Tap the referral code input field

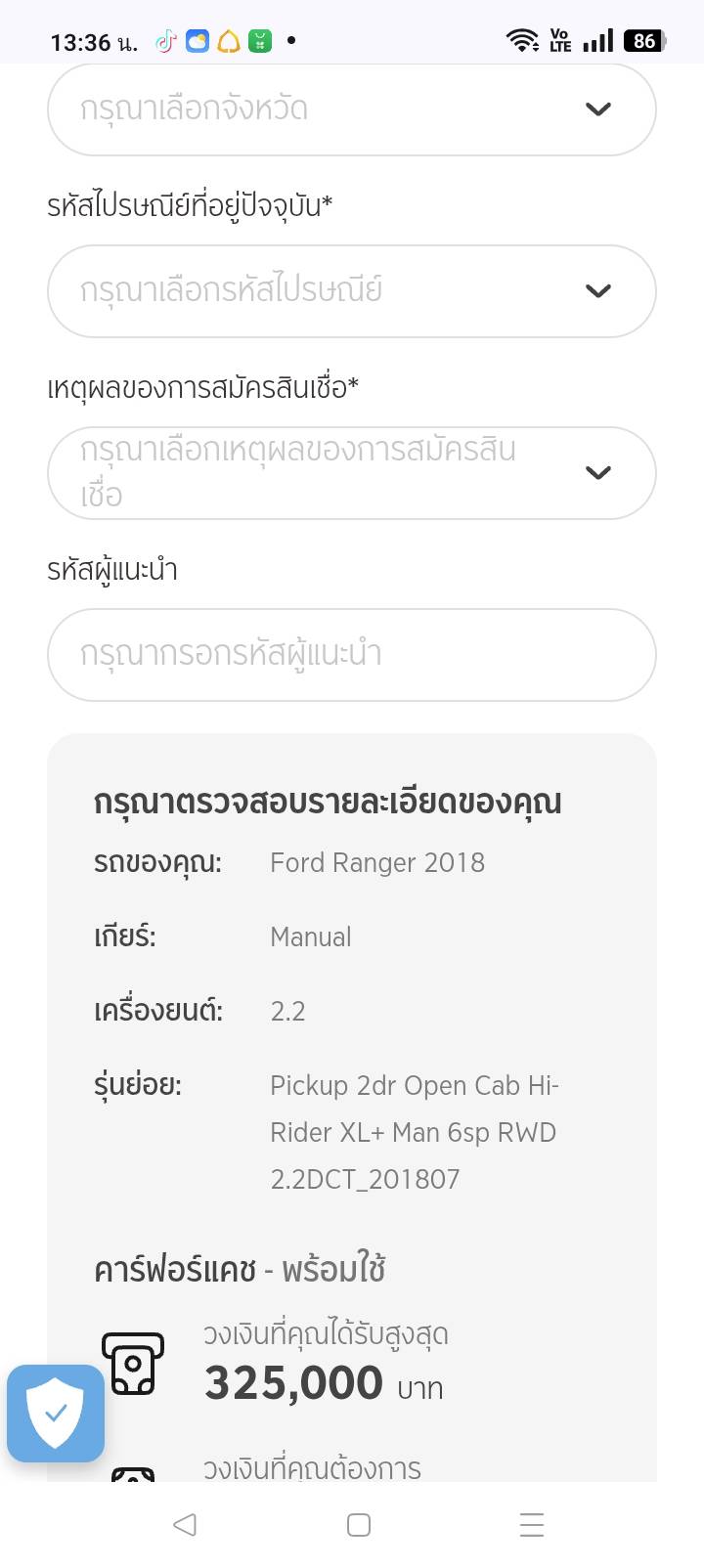tap(351, 654)
